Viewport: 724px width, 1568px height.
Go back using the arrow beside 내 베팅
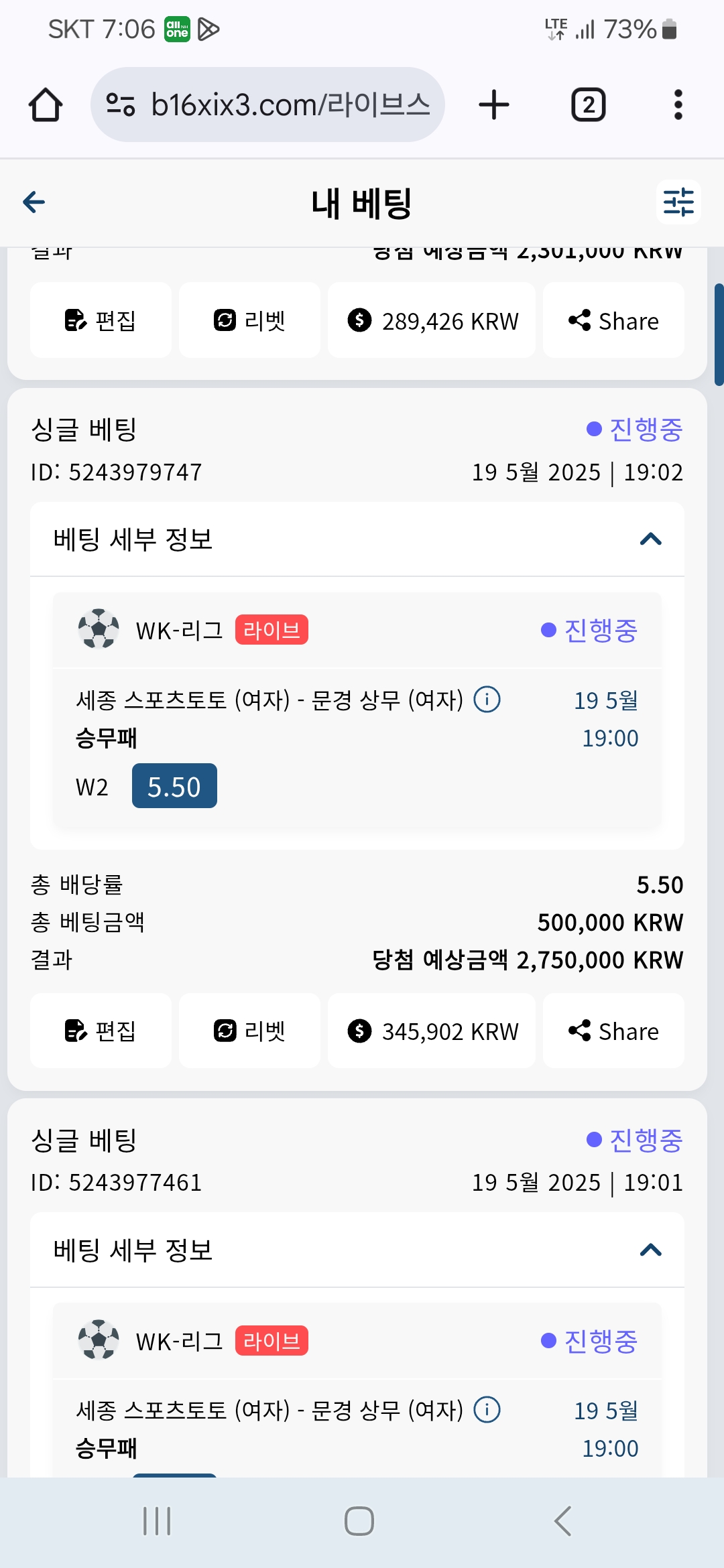coord(34,202)
